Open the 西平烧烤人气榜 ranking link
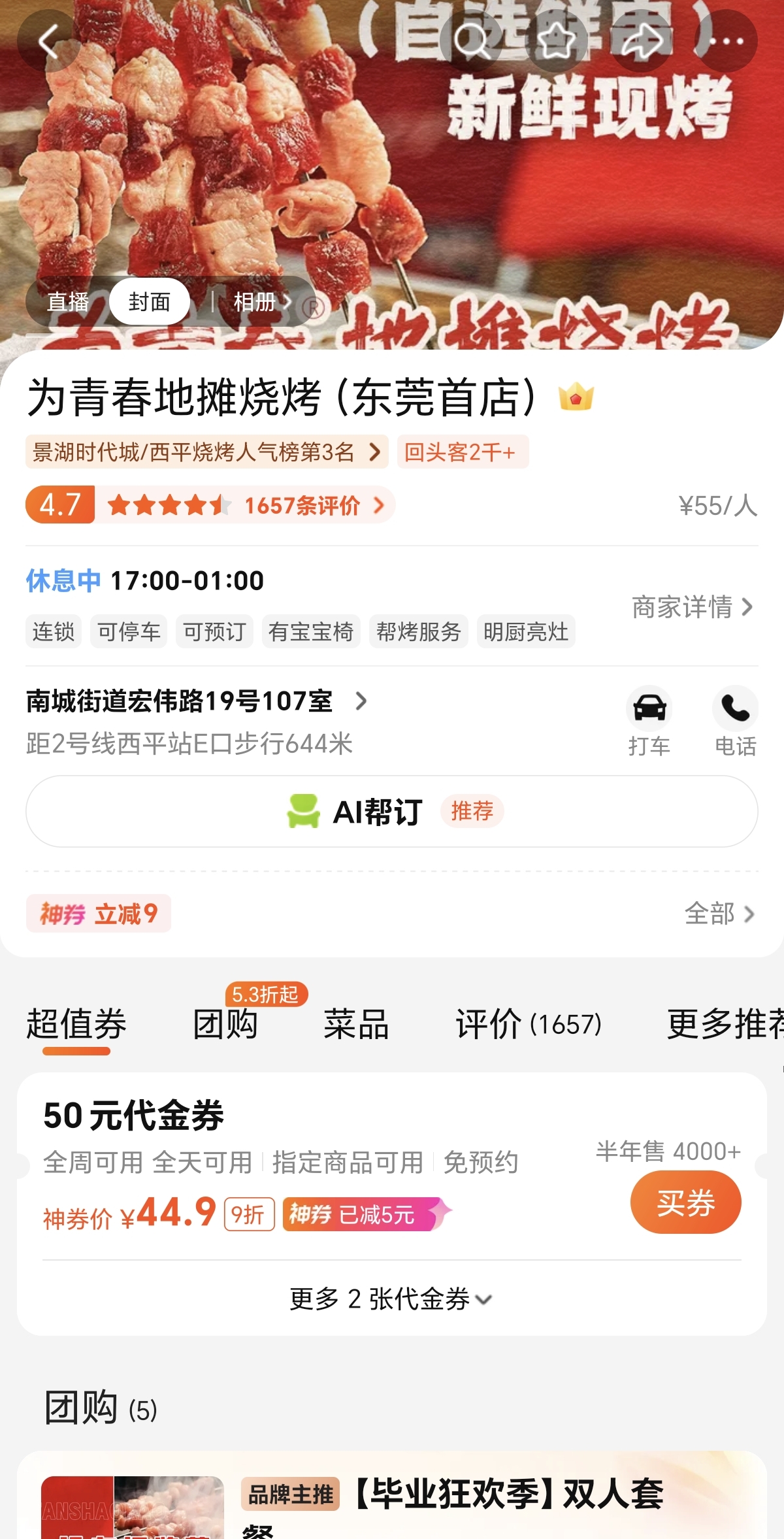Image resolution: width=784 pixels, height=1539 pixels. 206,452
